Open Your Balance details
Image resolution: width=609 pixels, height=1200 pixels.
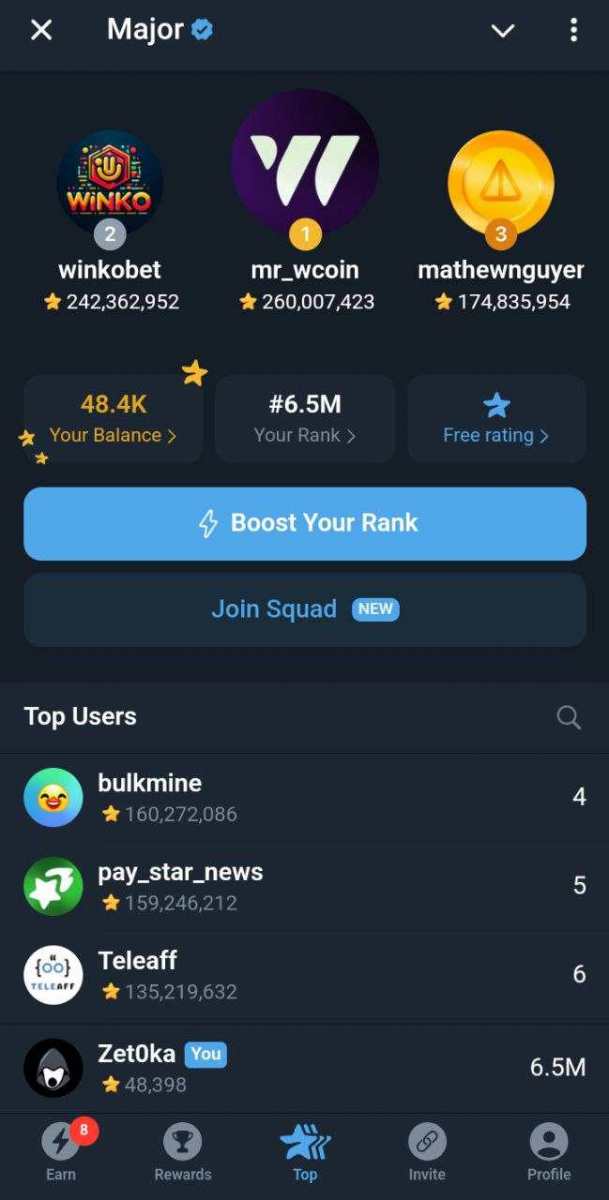coord(113,419)
